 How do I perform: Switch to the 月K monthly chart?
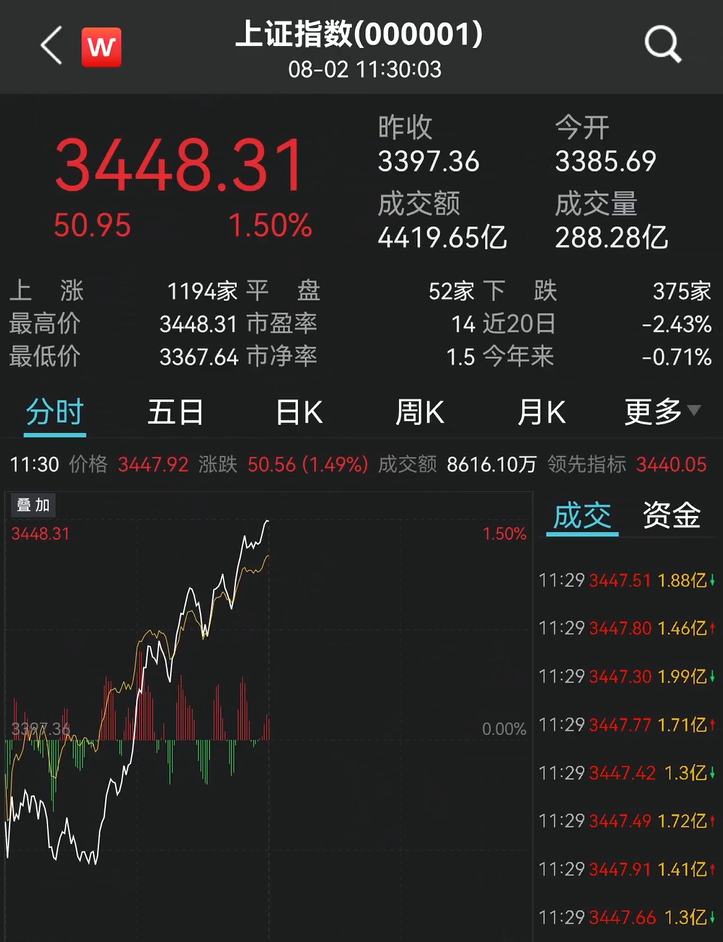[x=540, y=411]
